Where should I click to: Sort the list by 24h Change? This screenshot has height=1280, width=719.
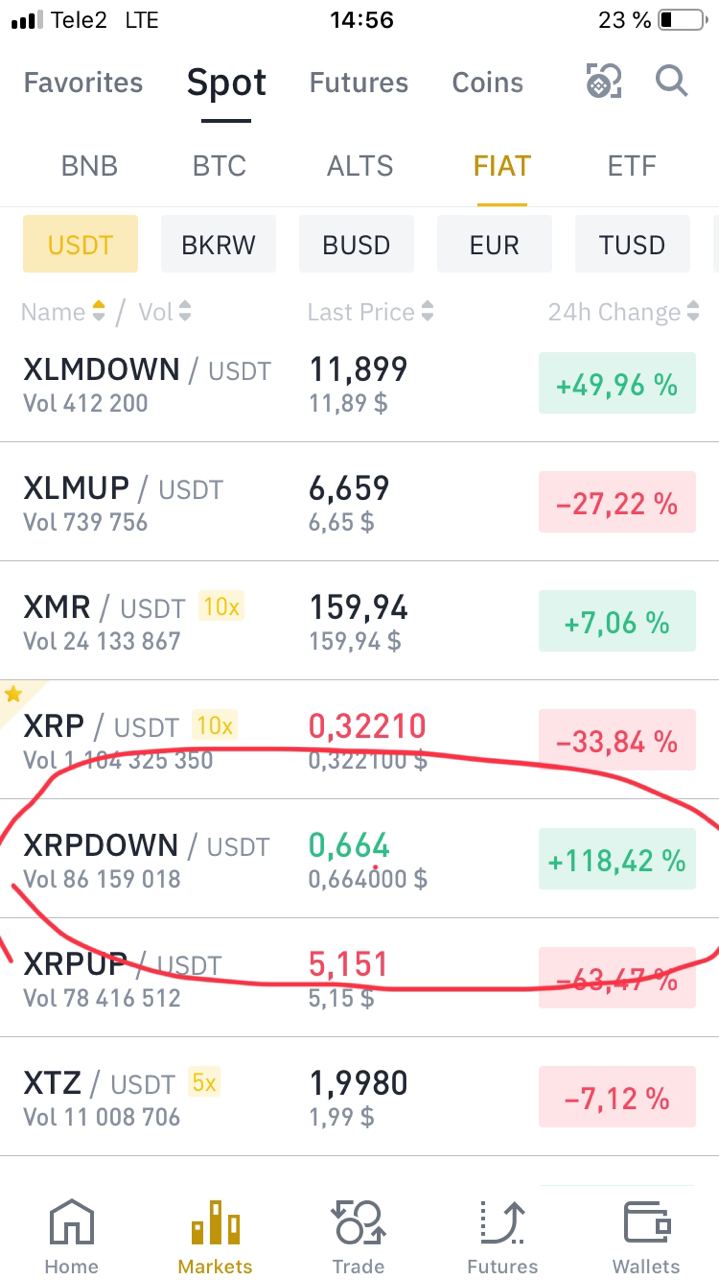coord(623,312)
